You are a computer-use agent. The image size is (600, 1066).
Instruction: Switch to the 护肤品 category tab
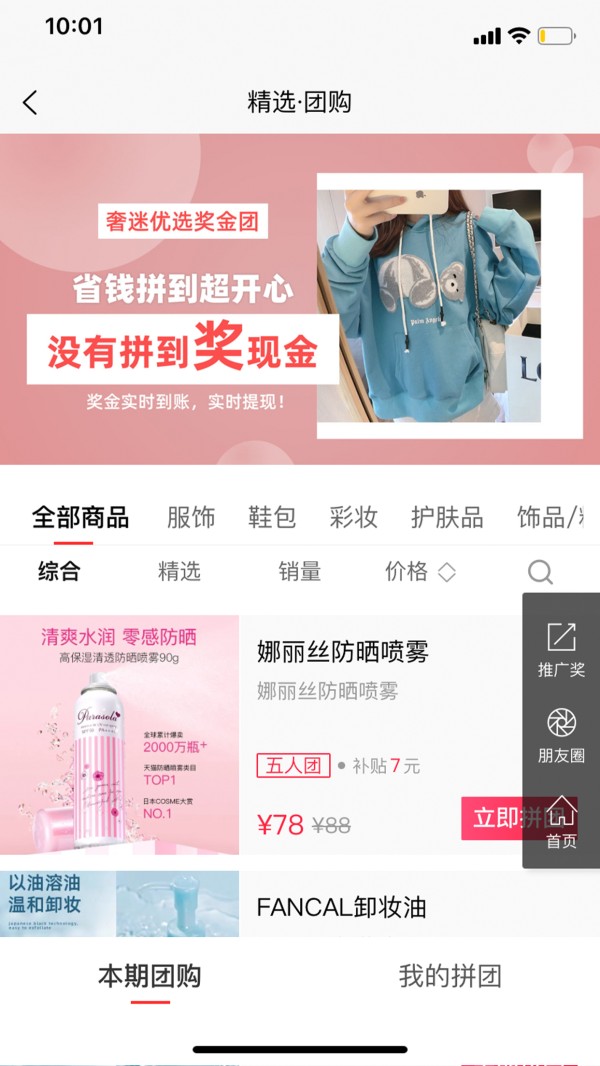[447, 518]
